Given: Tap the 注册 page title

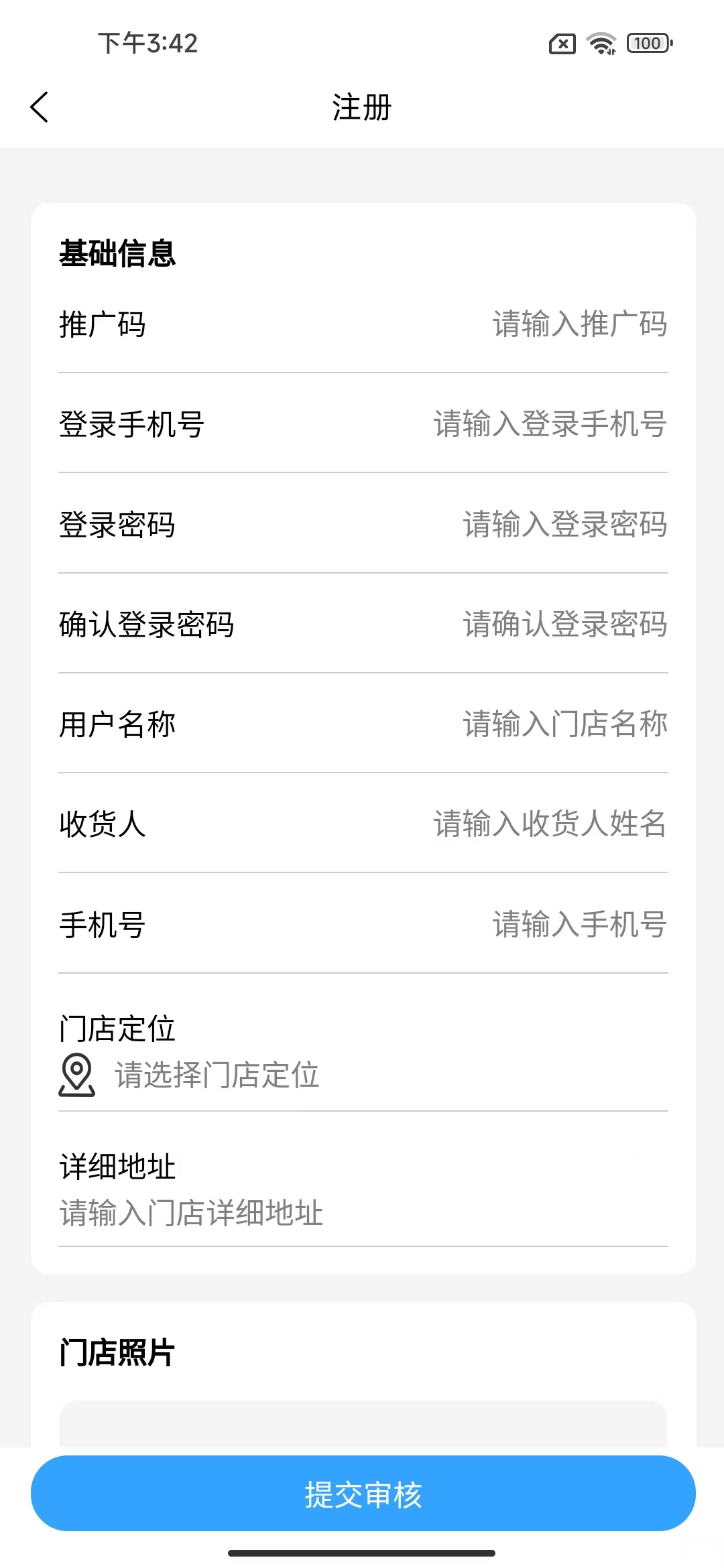Looking at the screenshot, I should [x=361, y=106].
